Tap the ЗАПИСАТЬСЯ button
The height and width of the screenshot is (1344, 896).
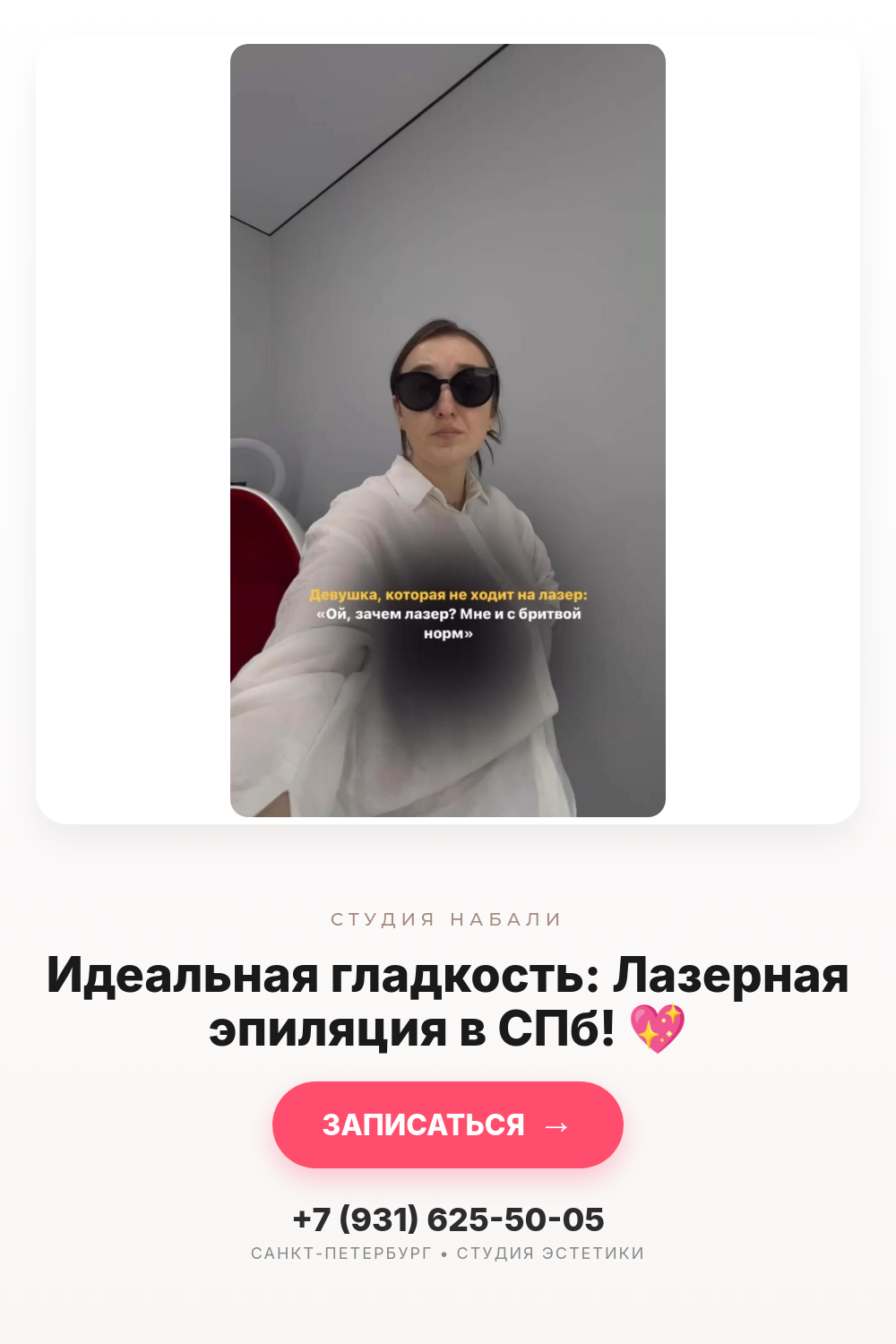point(448,1124)
